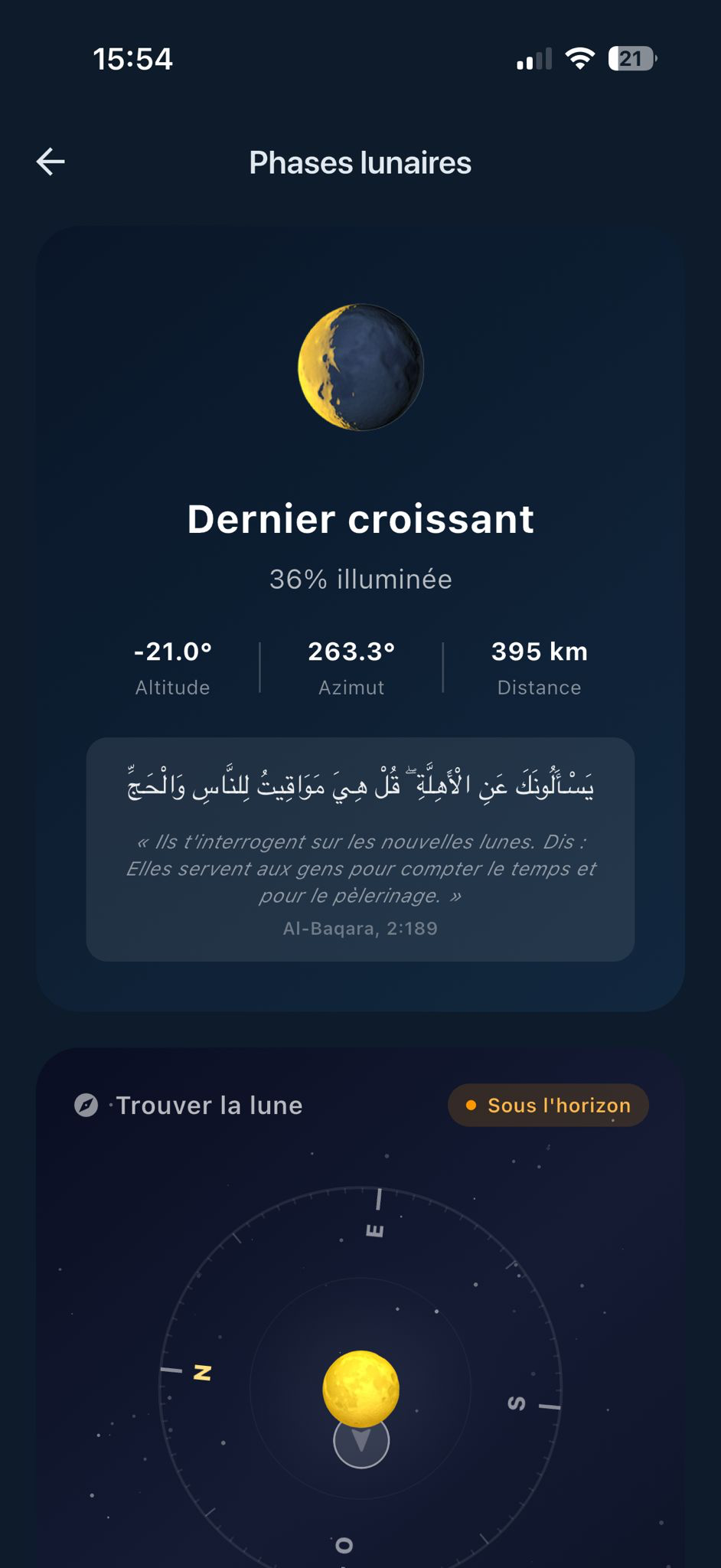Tap the back arrow to leave Phases lunaires

[51, 162]
